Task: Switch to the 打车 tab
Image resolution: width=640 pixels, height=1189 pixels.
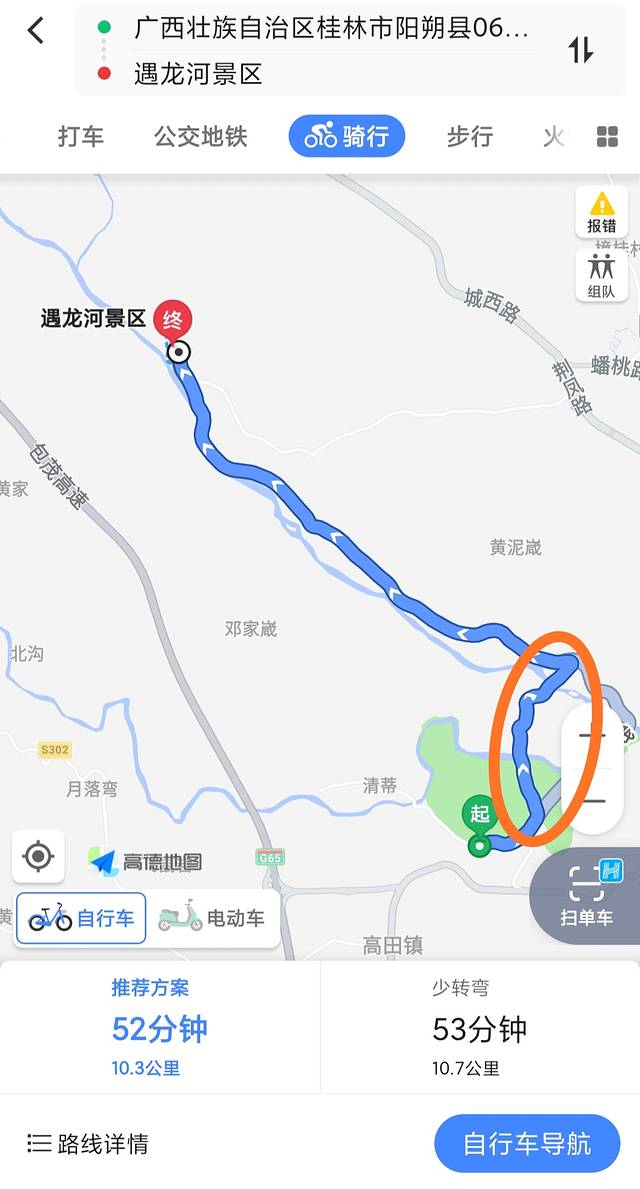Action: point(80,137)
